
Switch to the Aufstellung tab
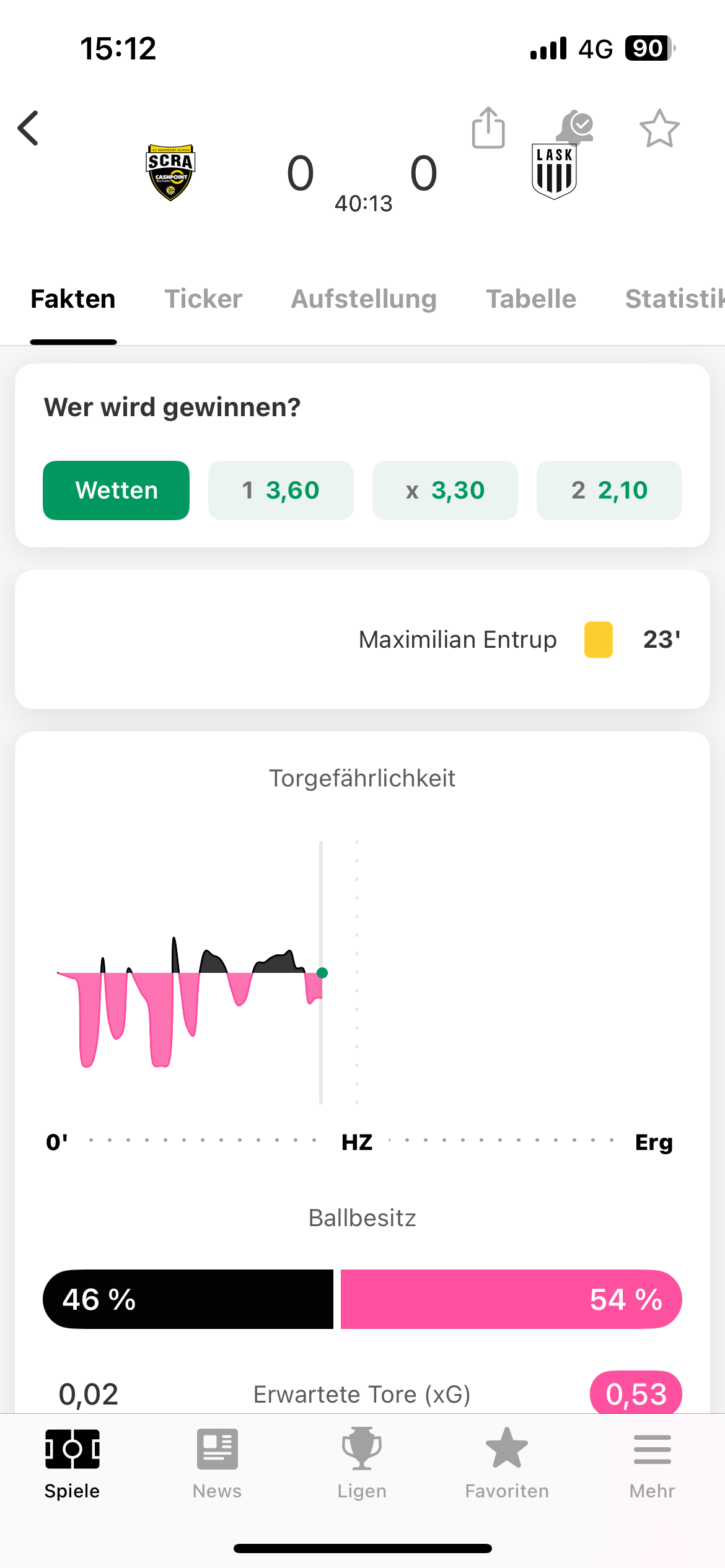point(364,299)
